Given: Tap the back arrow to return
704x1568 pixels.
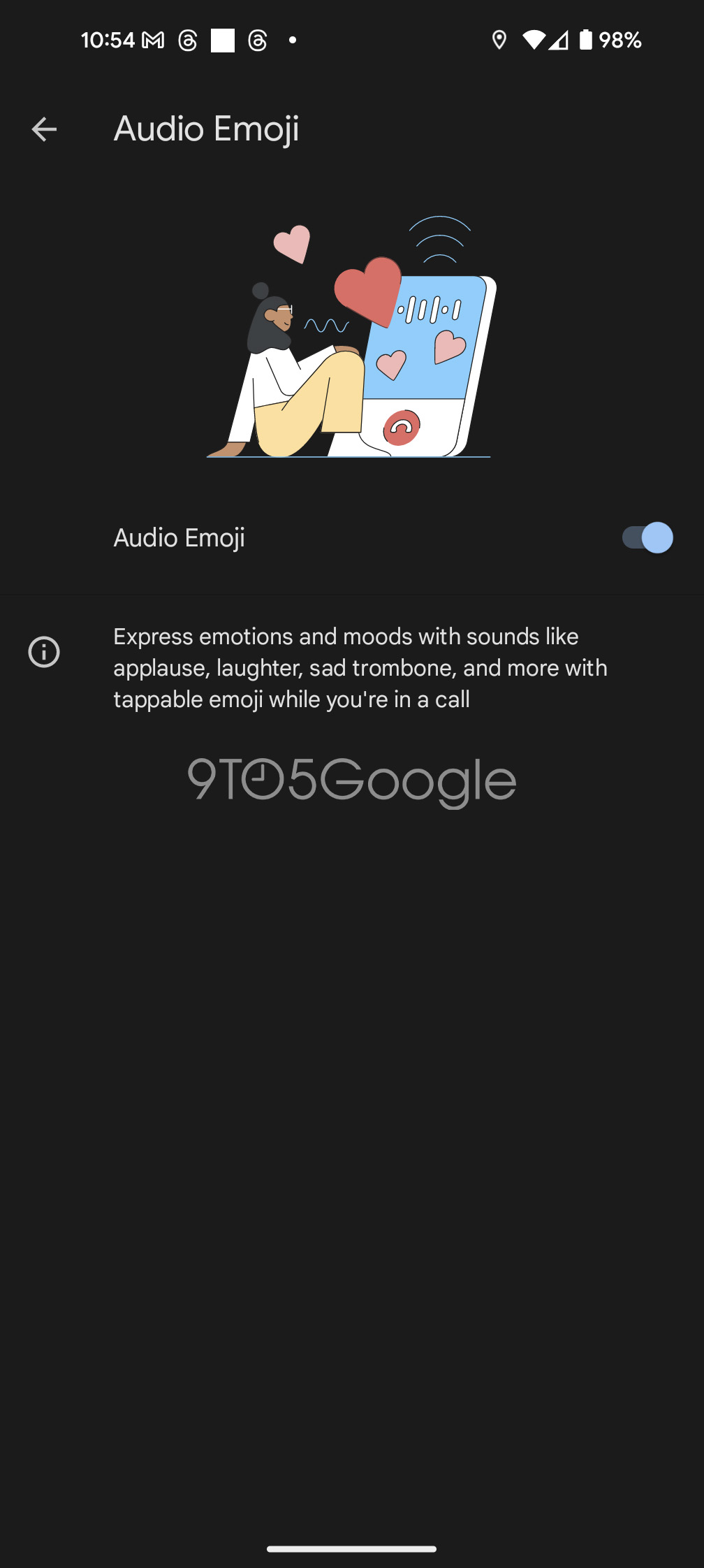Looking at the screenshot, I should point(44,129).
